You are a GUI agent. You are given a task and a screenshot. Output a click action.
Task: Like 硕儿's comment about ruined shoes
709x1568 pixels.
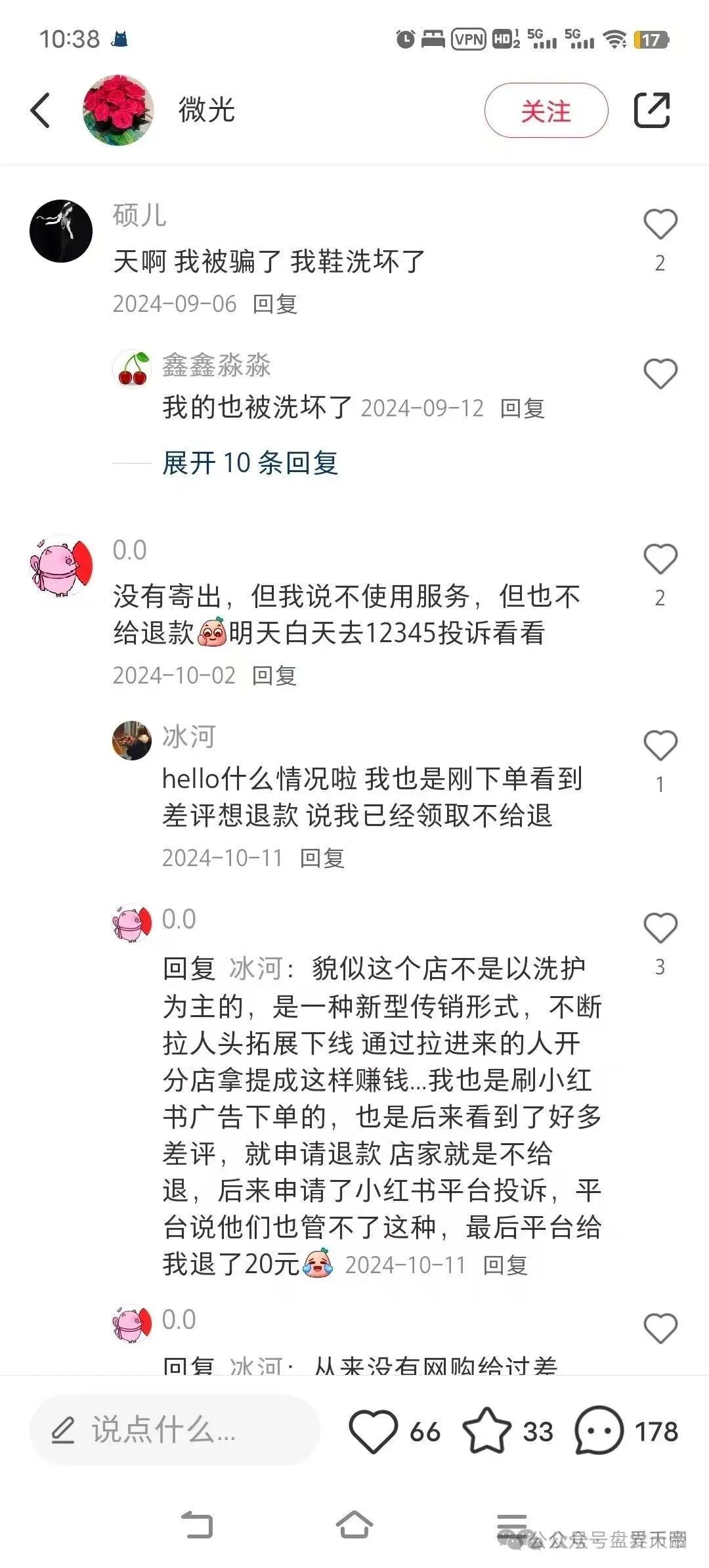coord(660,224)
